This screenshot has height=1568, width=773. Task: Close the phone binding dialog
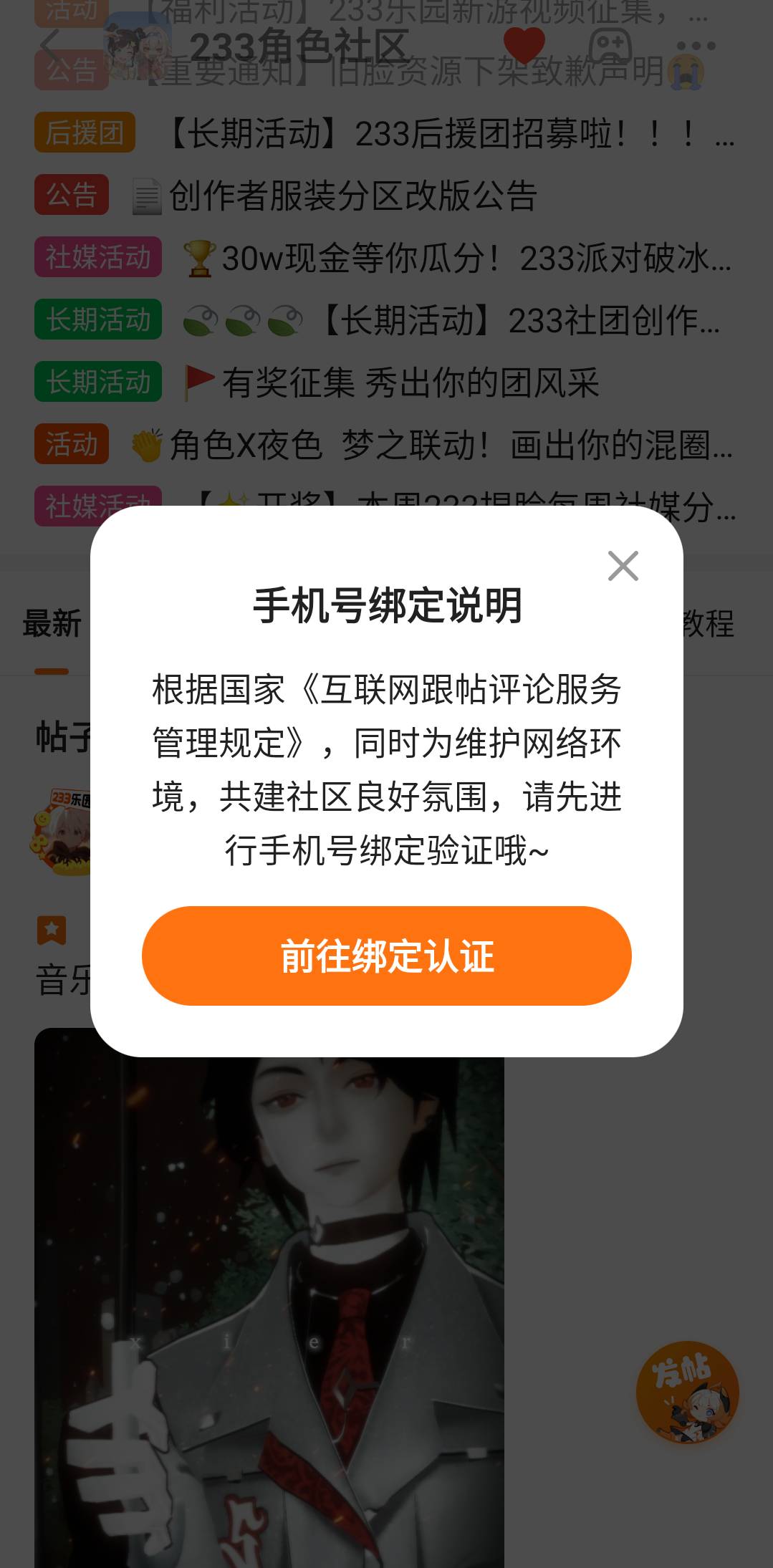click(x=623, y=566)
